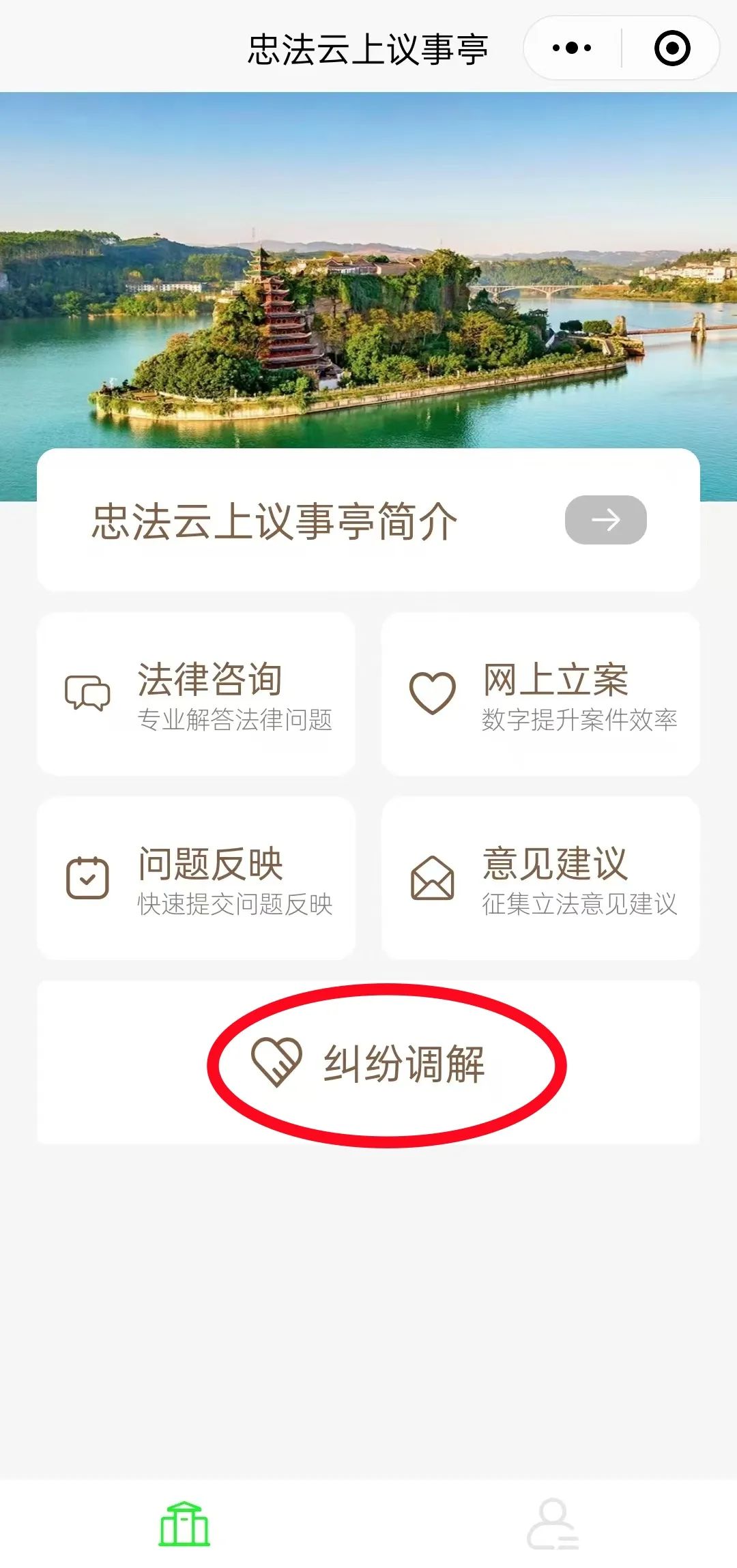Open the mini program more options menu
737x1568 pixels.
tap(572, 48)
